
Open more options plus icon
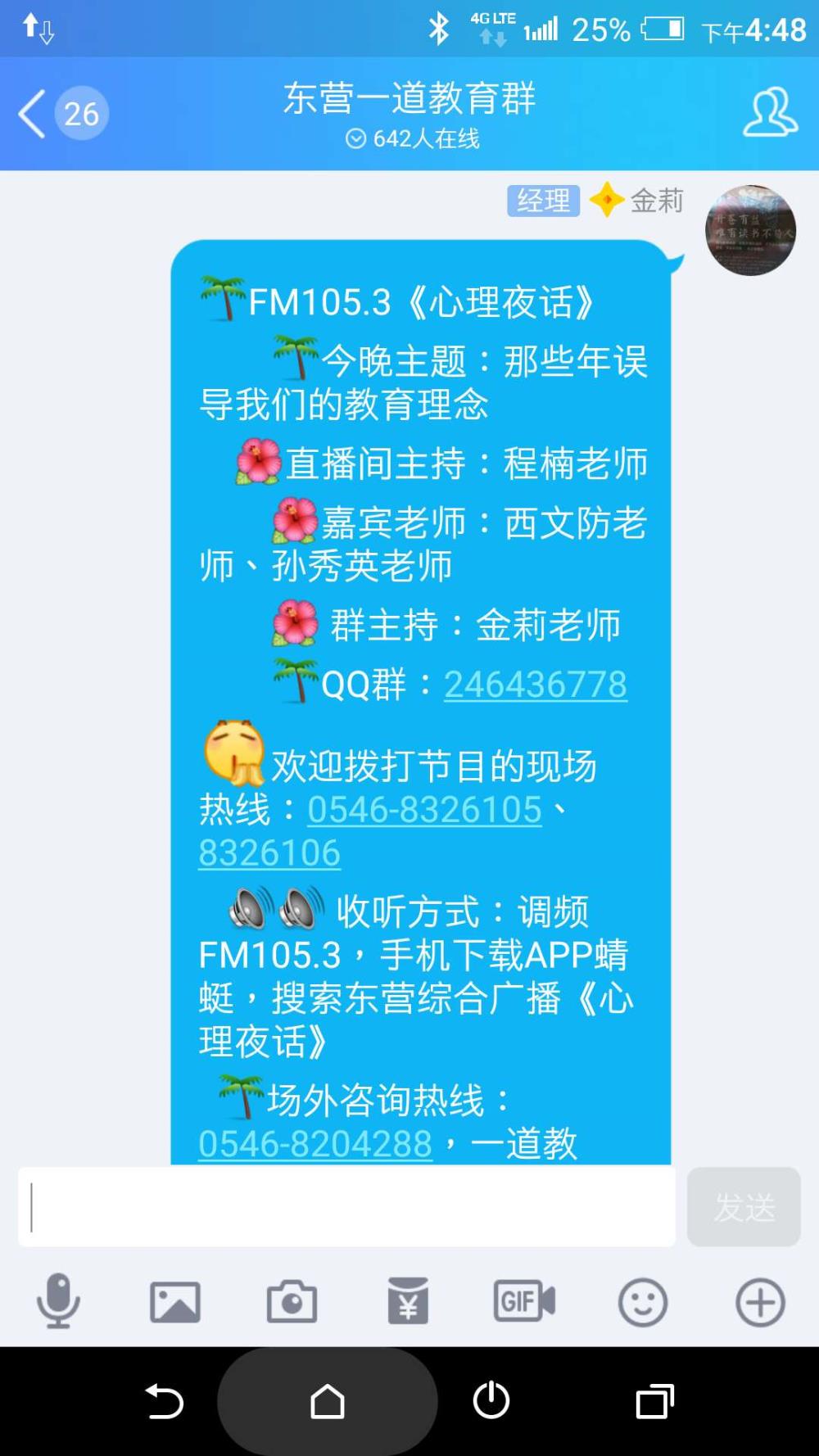coord(760,1301)
